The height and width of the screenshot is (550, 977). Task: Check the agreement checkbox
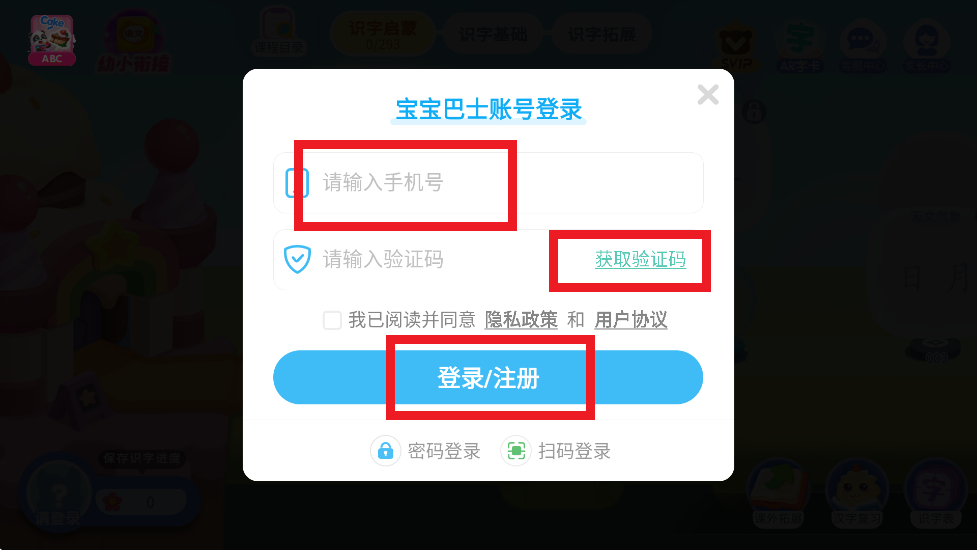coord(332,320)
